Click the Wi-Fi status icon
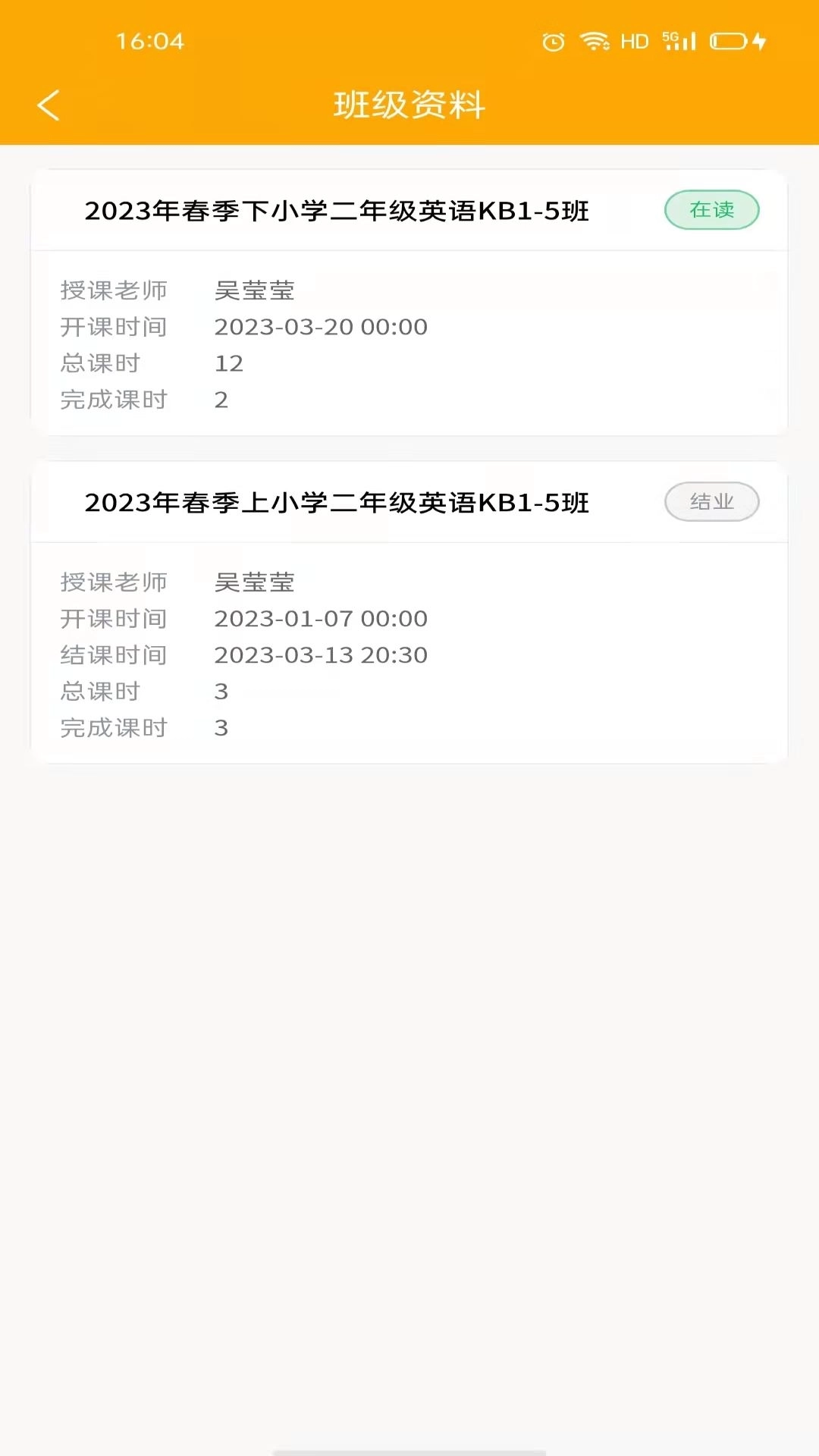The width and height of the screenshot is (819, 1456). coord(596,41)
